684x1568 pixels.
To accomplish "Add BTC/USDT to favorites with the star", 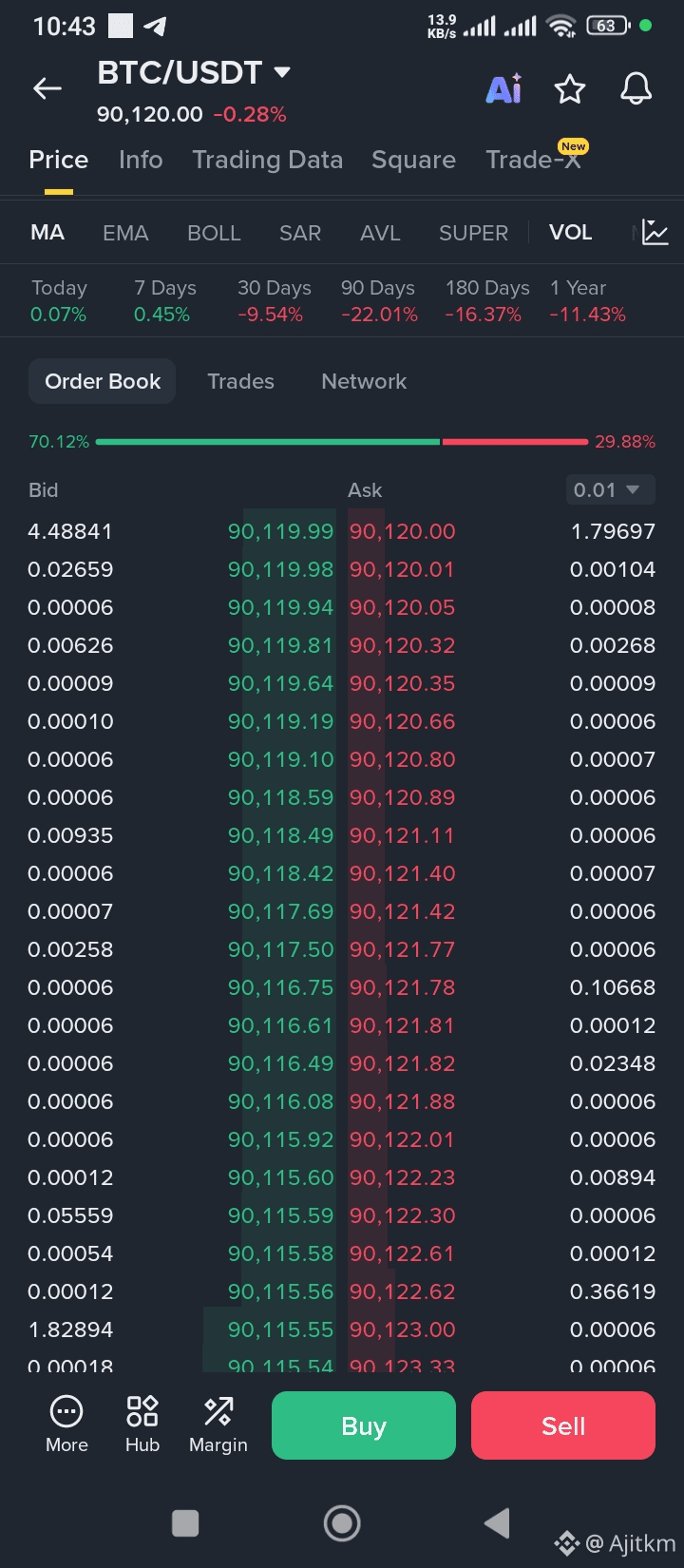I will click(570, 89).
